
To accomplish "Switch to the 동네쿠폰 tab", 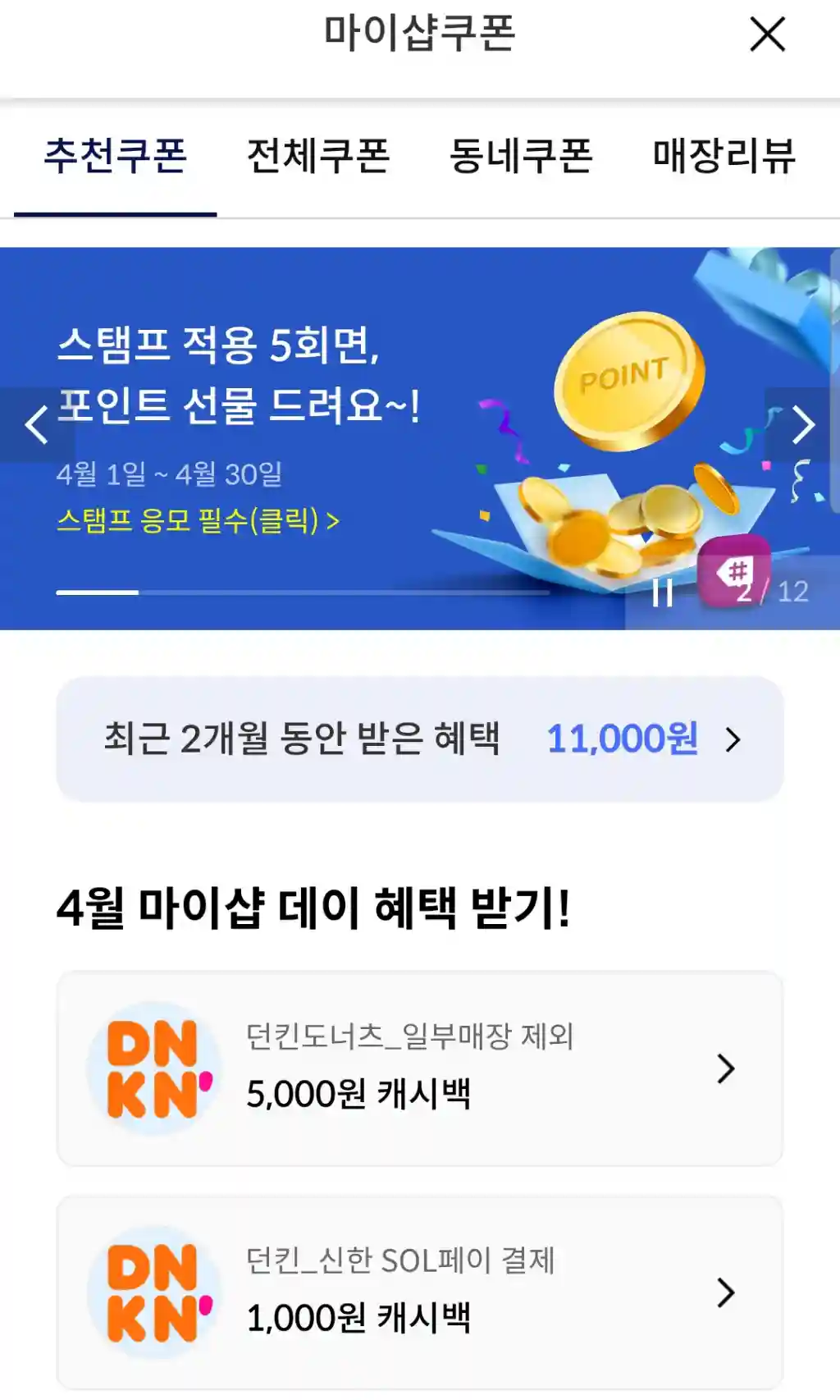I will point(521,156).
